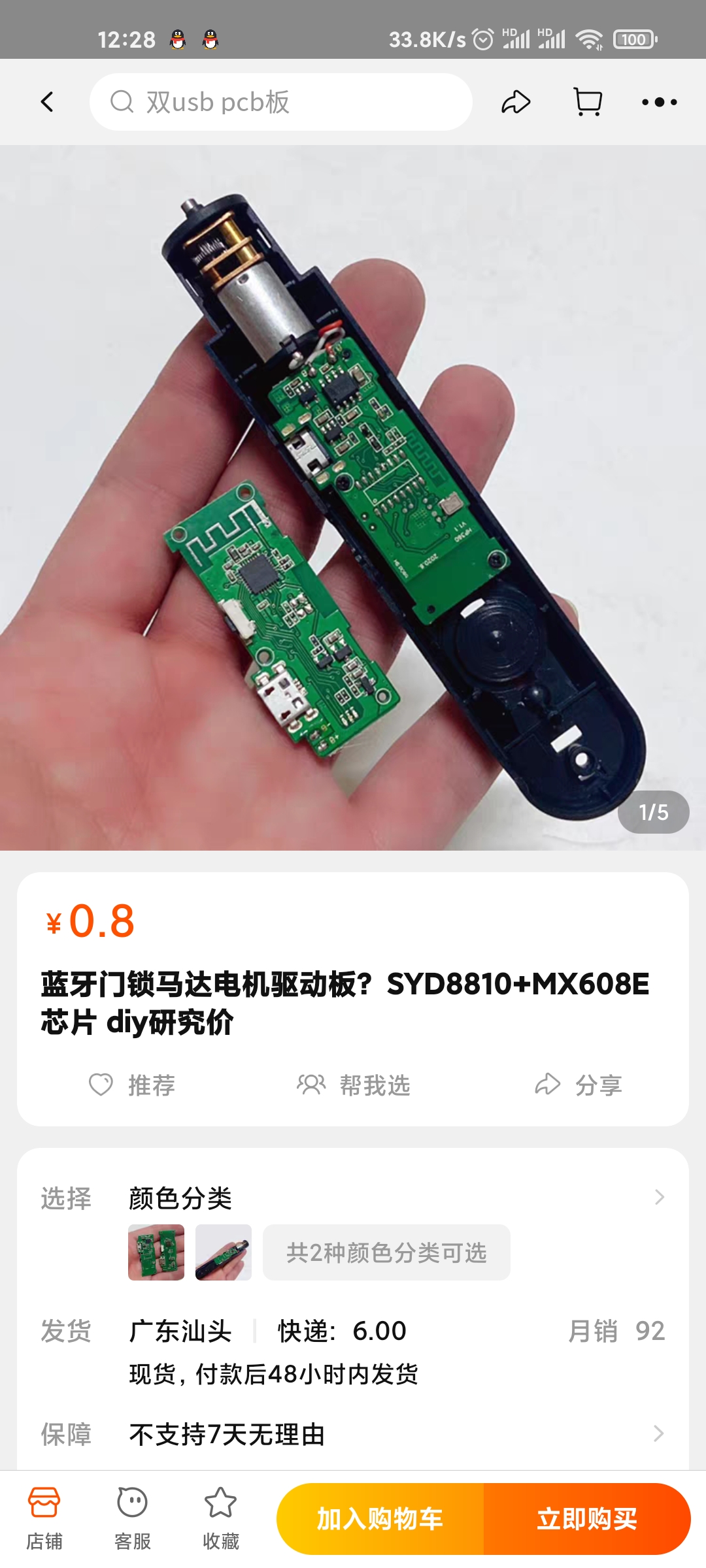Open the 共2种颜色分类可选 chip
This screenshot has width=706, height=1568.
tap(386, 1252)
